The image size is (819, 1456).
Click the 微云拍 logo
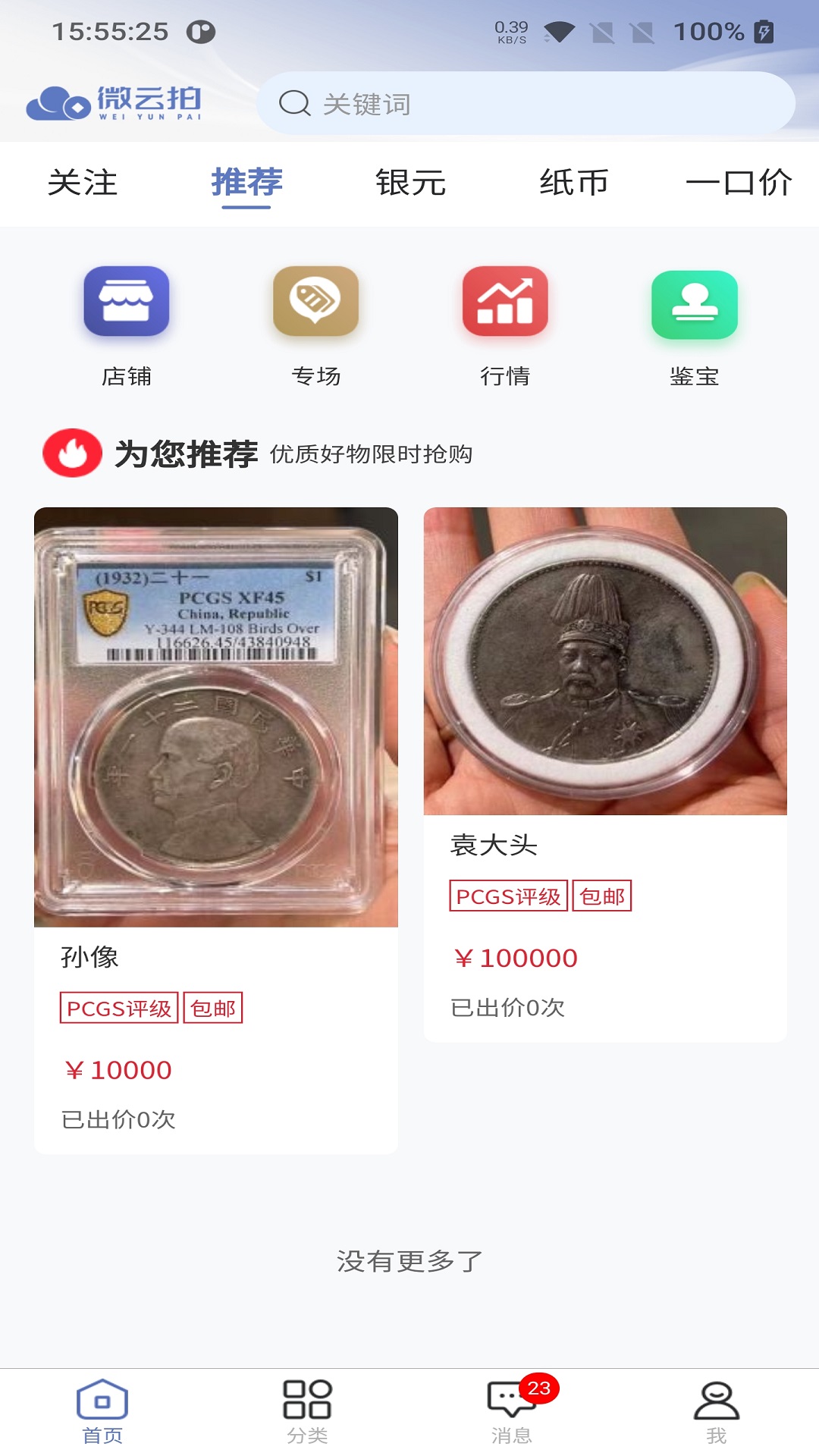(x=118, y=102)
